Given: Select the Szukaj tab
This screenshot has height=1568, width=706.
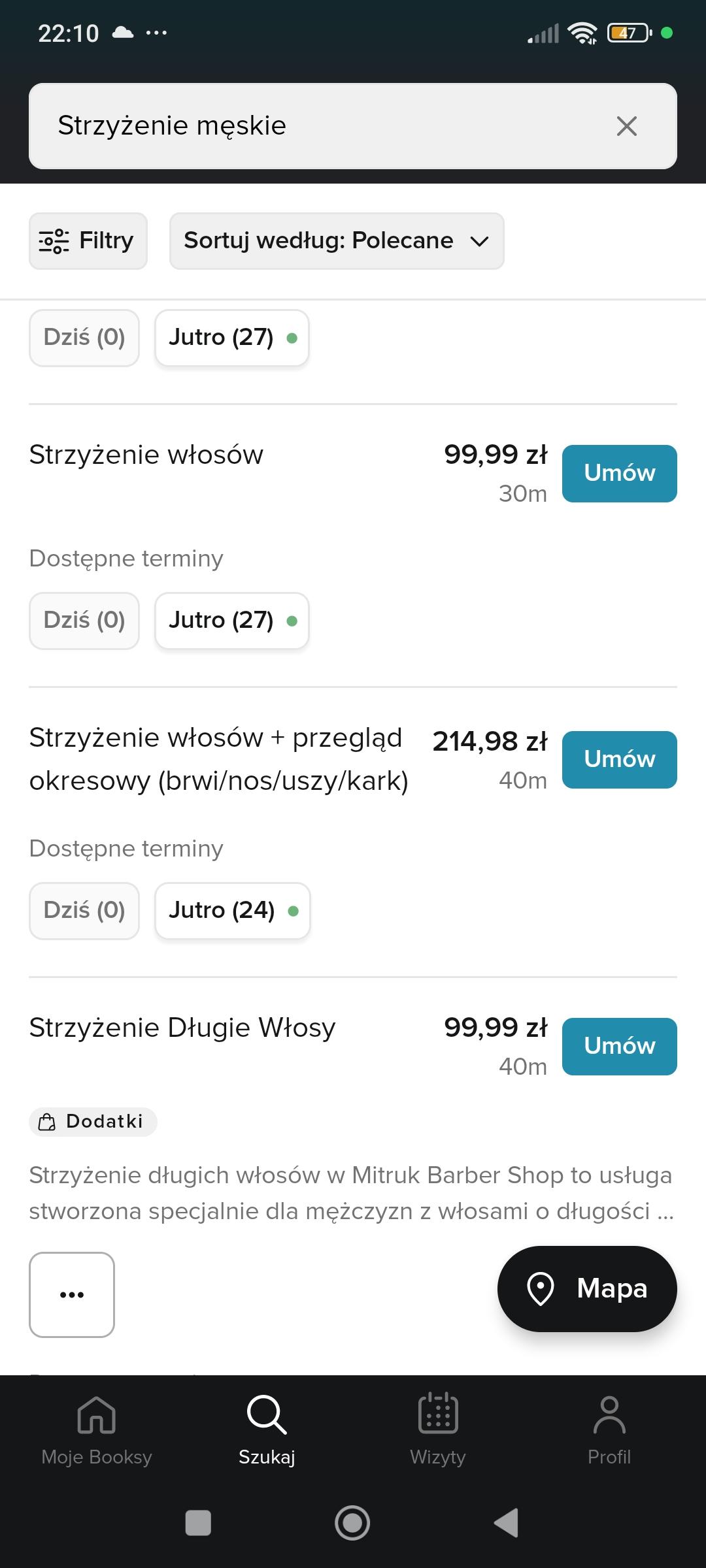Looking at the screenshot, I should click(267, 1429).
